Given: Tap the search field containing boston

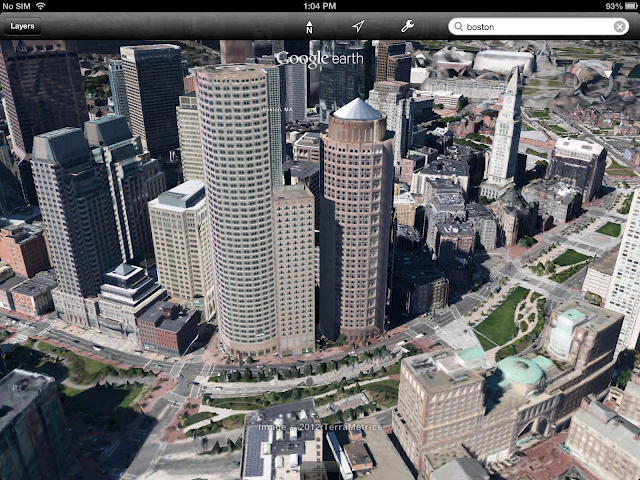Looking at the screenshot, I should (530, 27).
